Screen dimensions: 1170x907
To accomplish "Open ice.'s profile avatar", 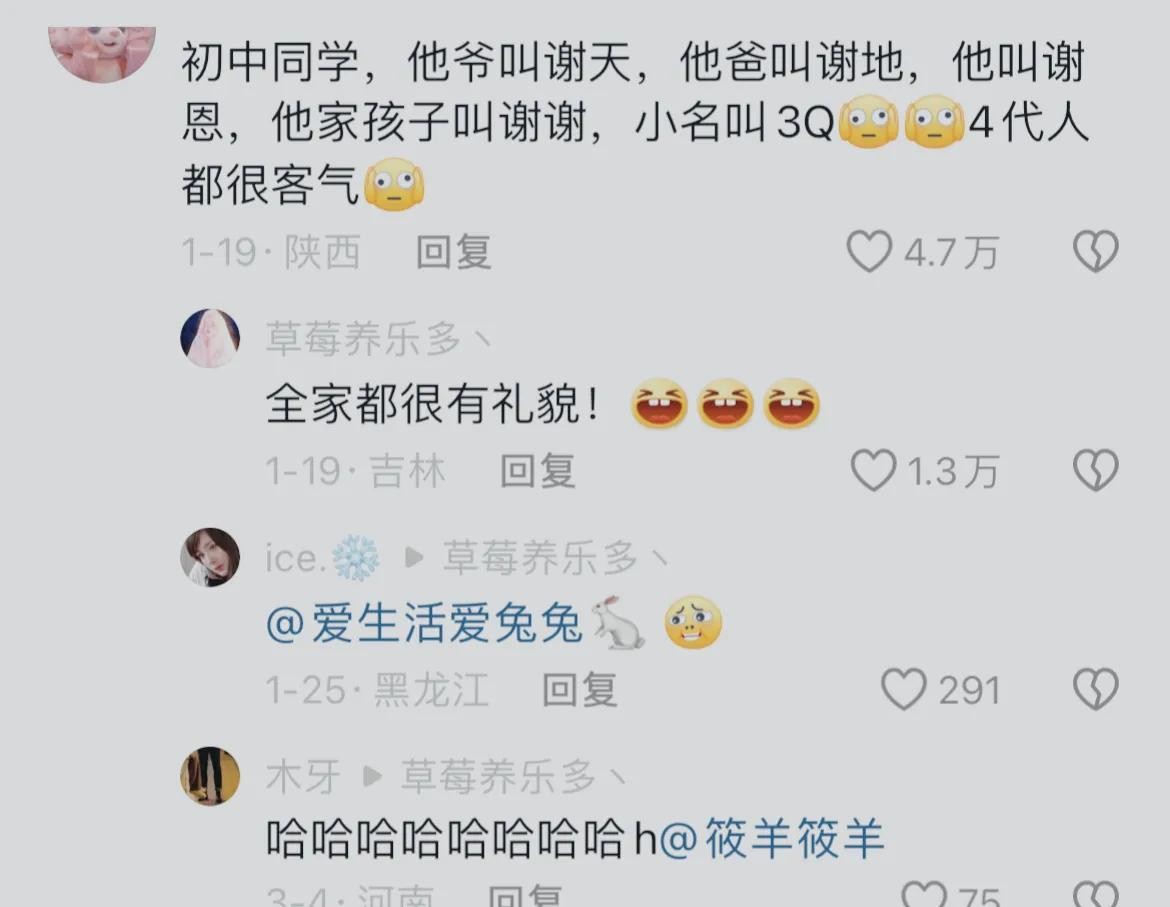I will [x=210, y=557].
